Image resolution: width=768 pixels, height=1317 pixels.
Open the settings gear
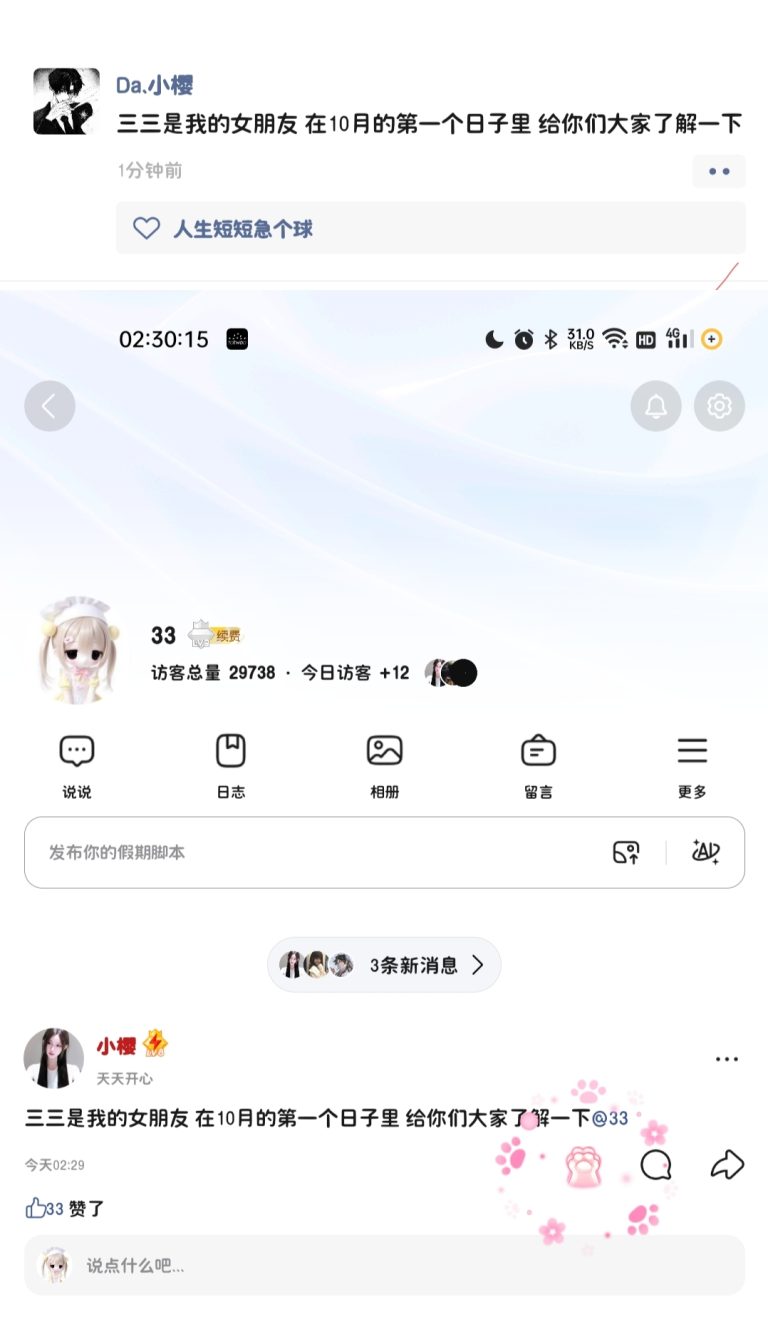[x=720, y=406]
